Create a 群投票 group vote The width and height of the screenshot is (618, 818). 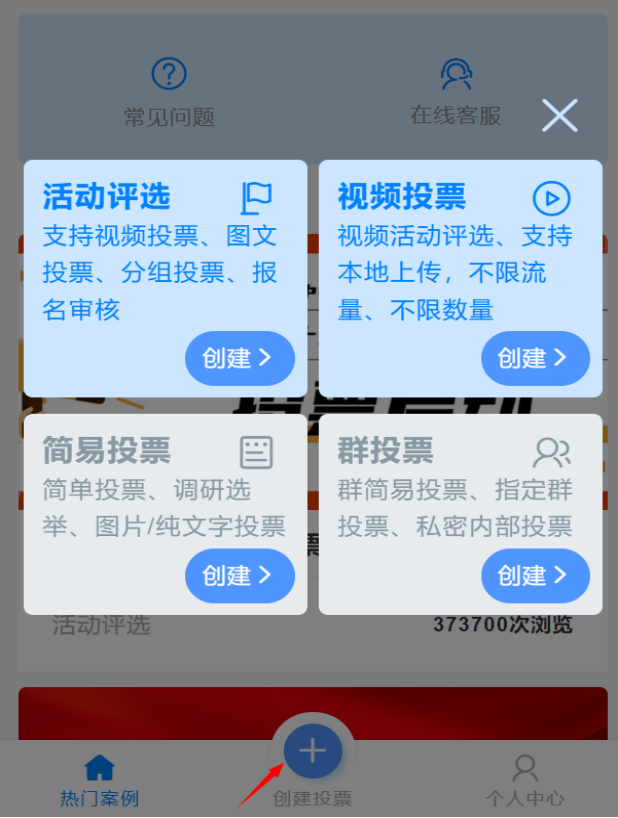pos(535,575)
